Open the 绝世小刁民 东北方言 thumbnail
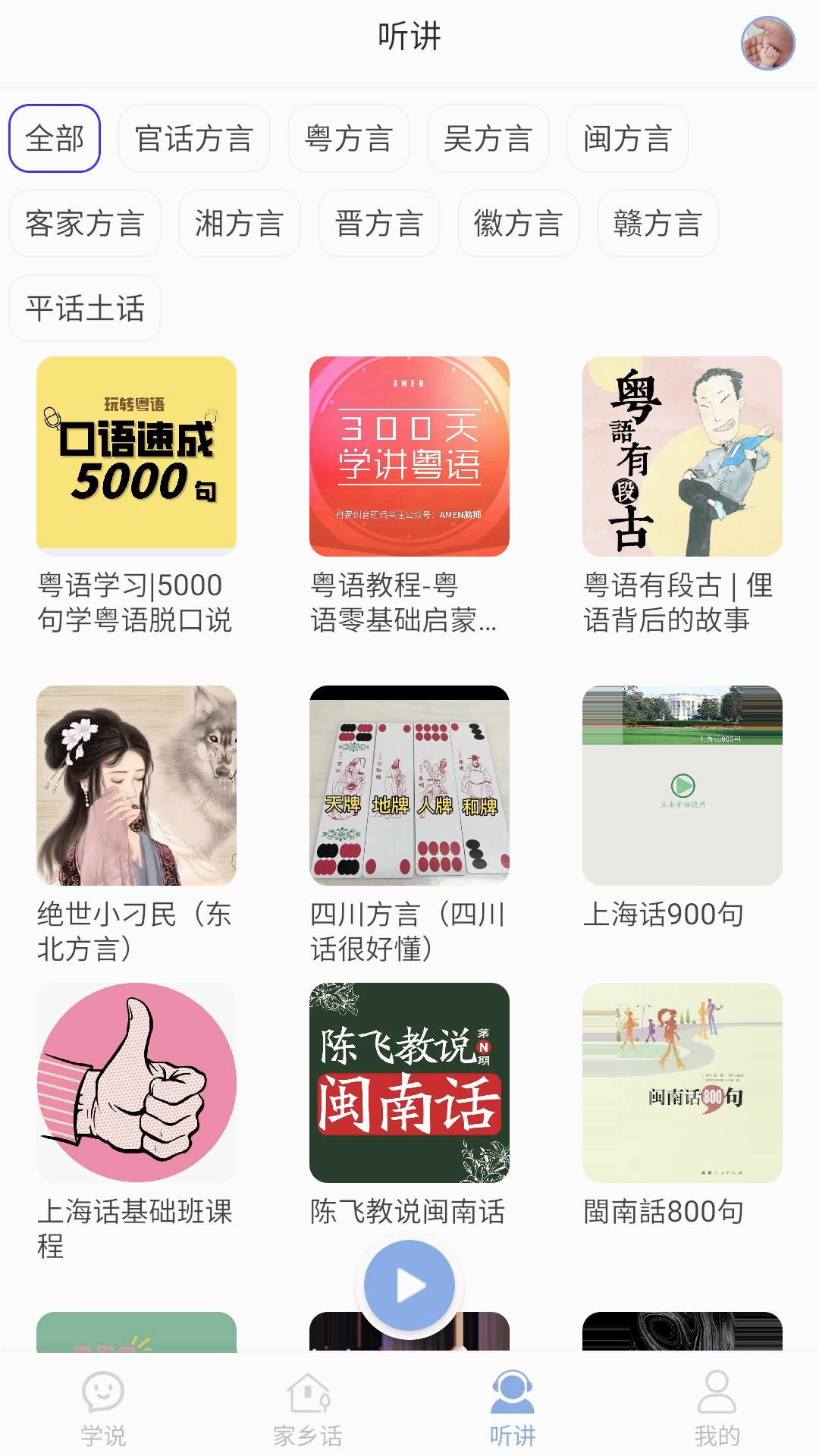 click(x=138, y=785)
